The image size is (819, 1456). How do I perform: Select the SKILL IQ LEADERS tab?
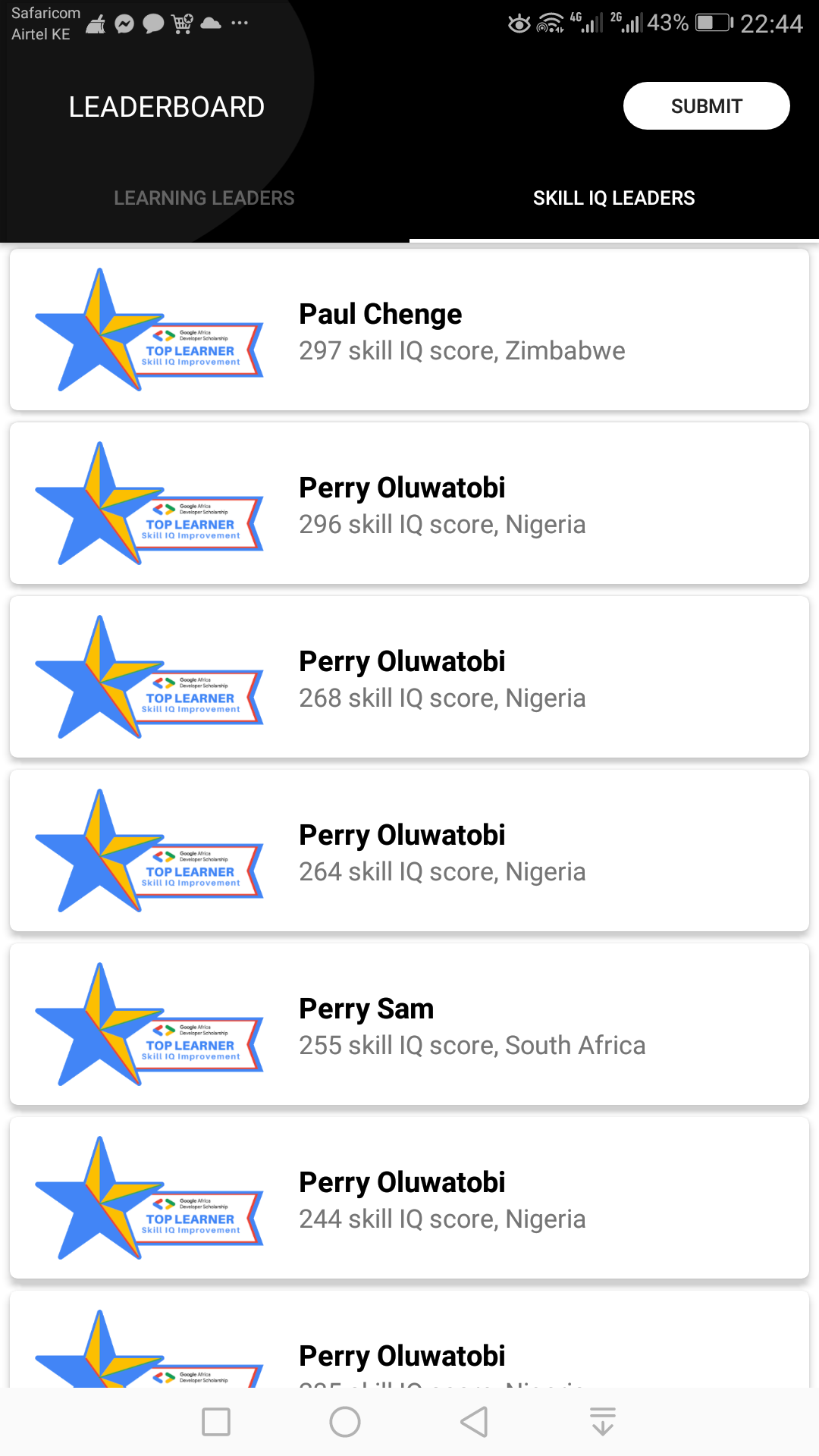(613, 198)
